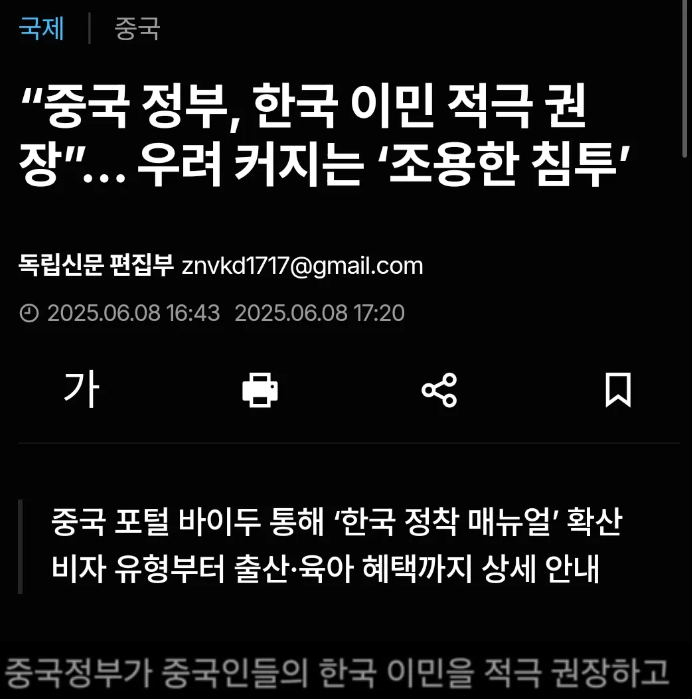Share this article

pos(439,389)
